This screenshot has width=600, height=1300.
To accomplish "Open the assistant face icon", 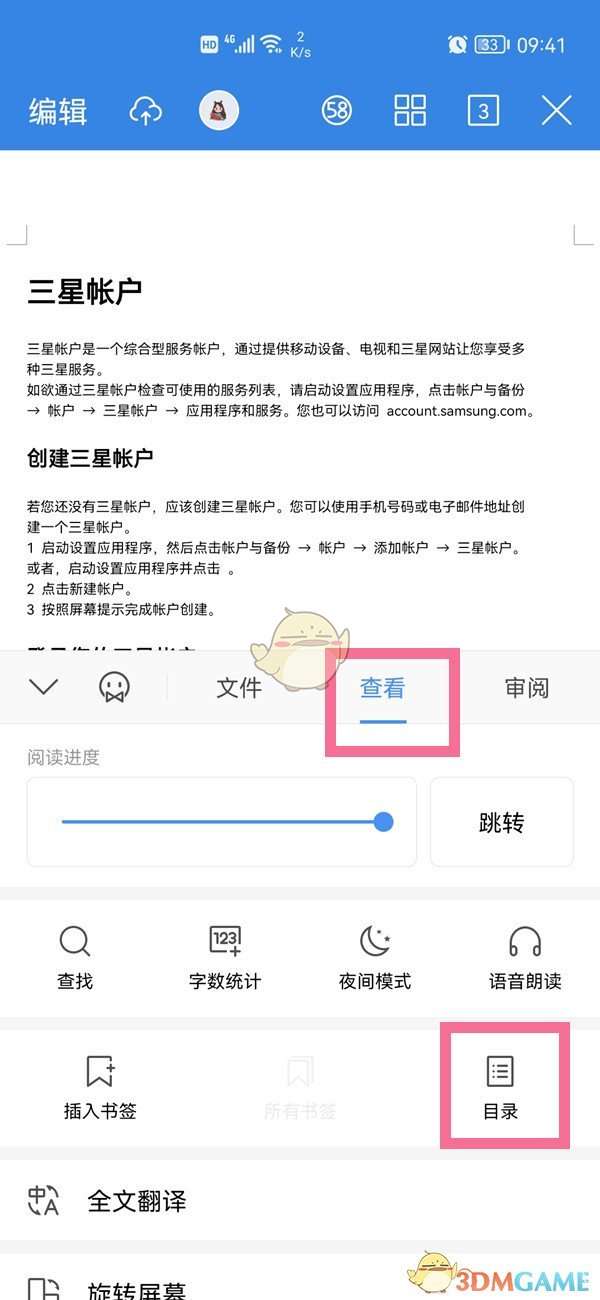I will coord(115,687).
